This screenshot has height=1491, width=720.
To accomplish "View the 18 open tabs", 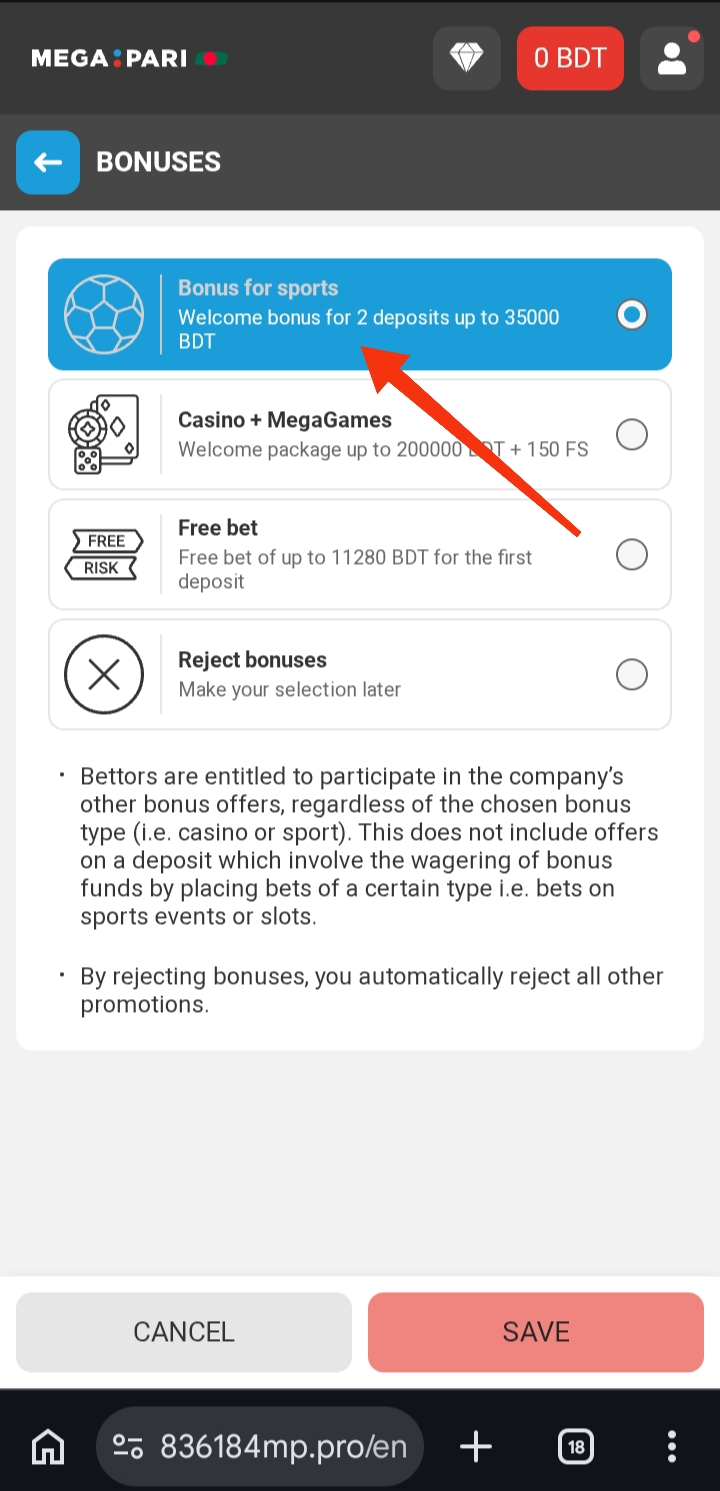I will [x=576, y=1447].
